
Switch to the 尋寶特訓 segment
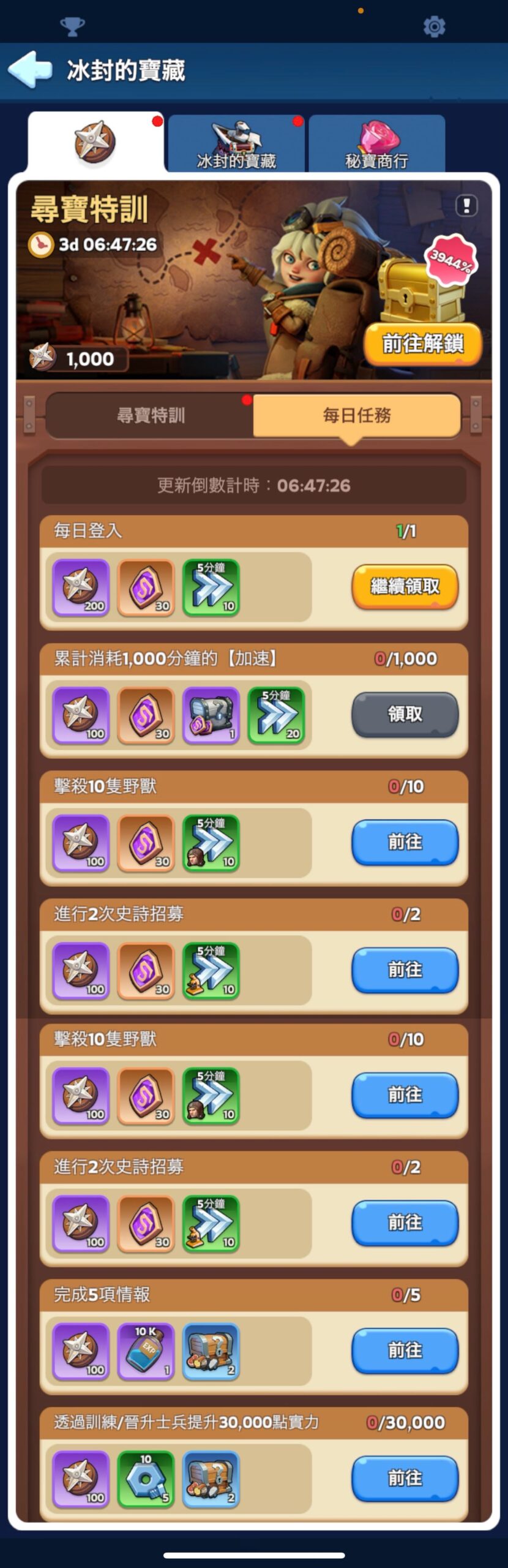click(x=150, y=415)
